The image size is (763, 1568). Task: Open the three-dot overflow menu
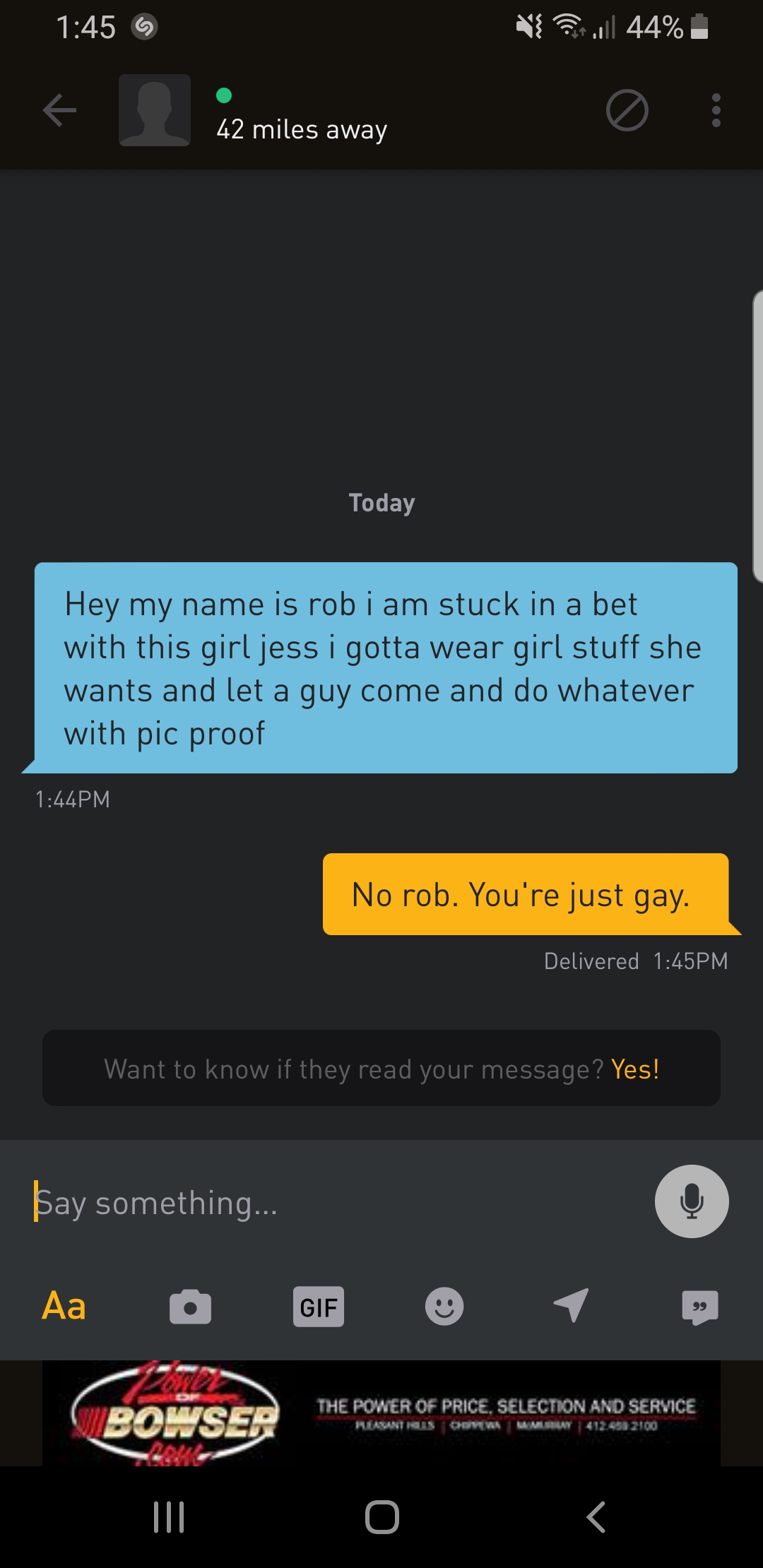(x=716, y=110)
